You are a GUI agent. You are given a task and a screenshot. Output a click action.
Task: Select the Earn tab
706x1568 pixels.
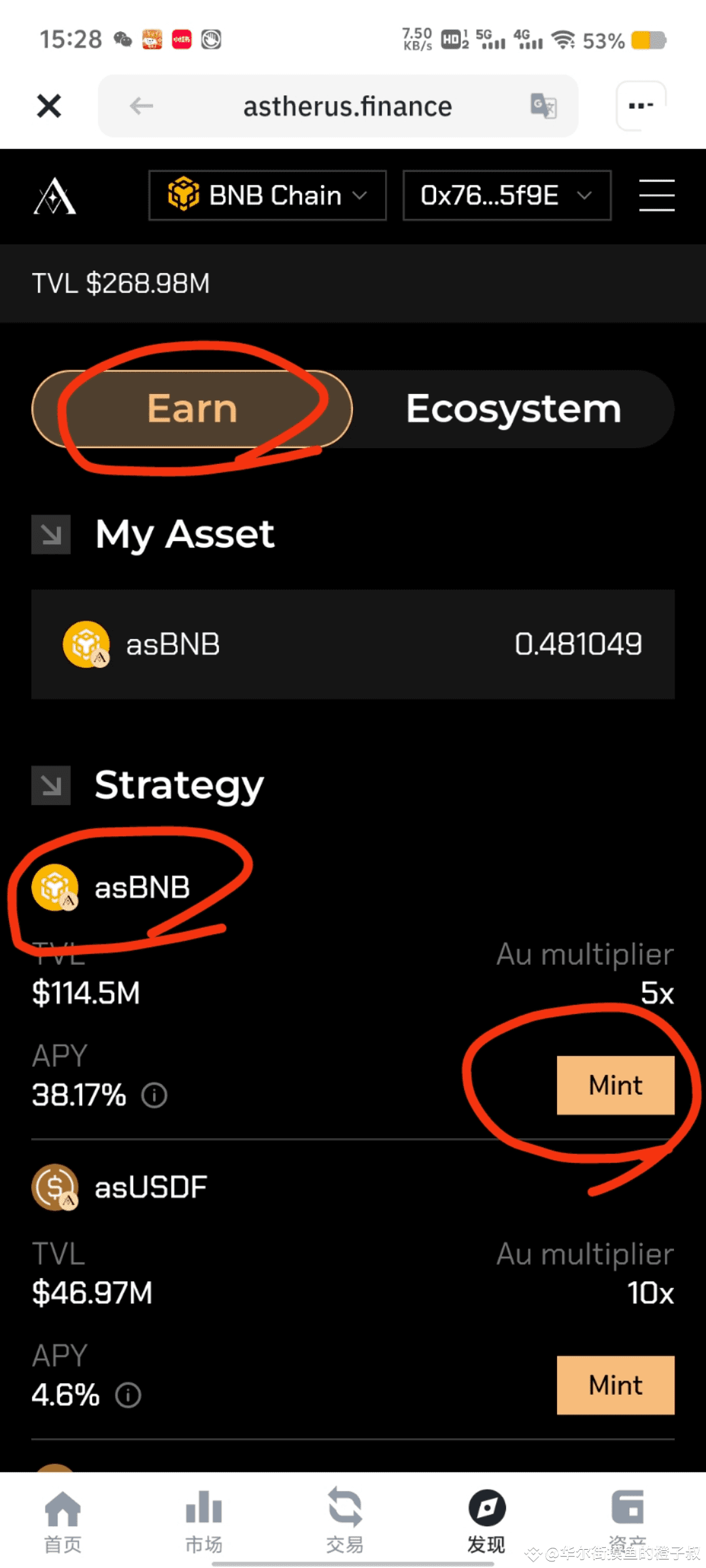point(192,409)
